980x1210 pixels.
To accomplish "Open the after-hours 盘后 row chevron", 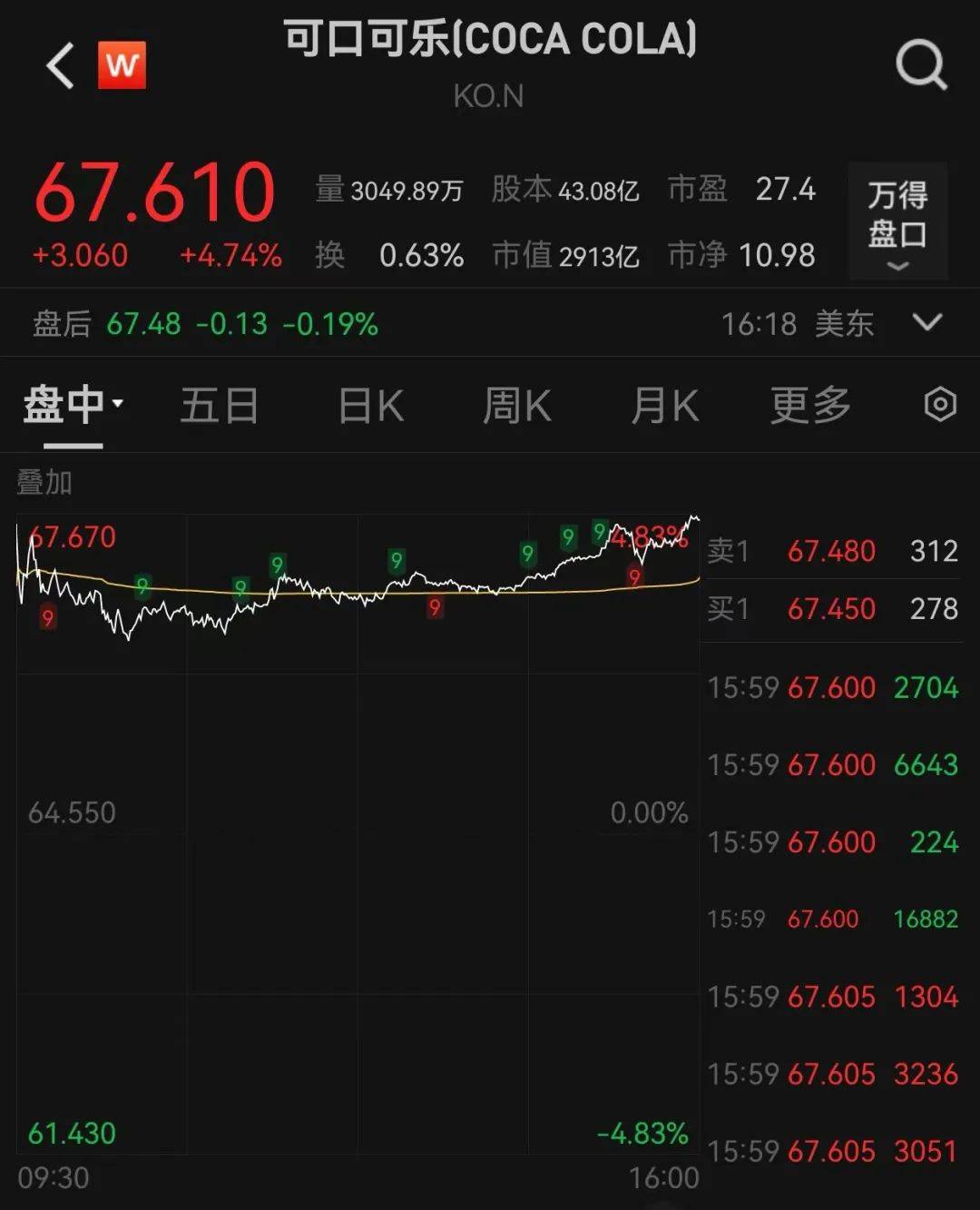I will point(926,322).
